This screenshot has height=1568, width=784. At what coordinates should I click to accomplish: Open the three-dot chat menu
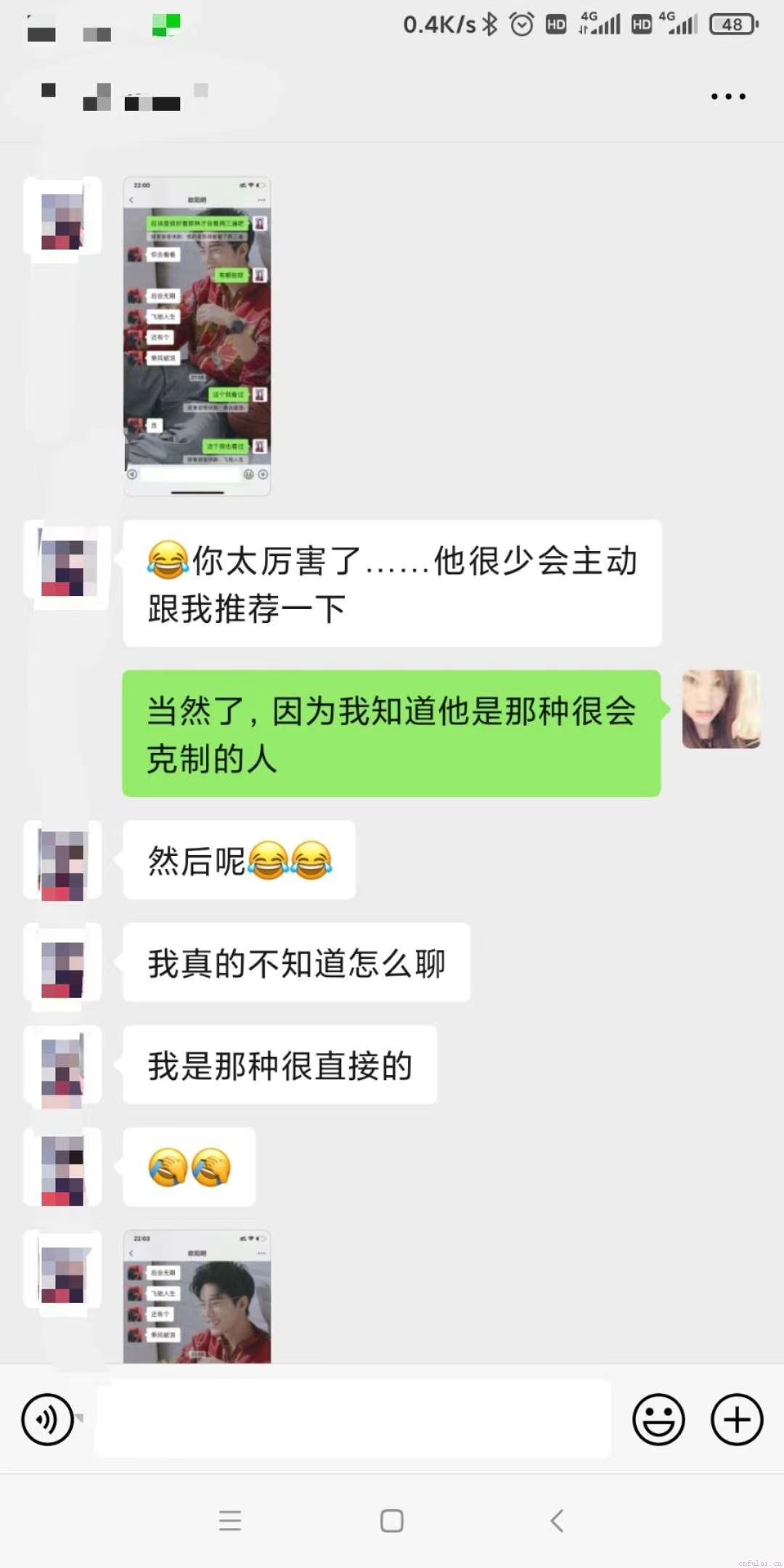[x=728, y=97]
